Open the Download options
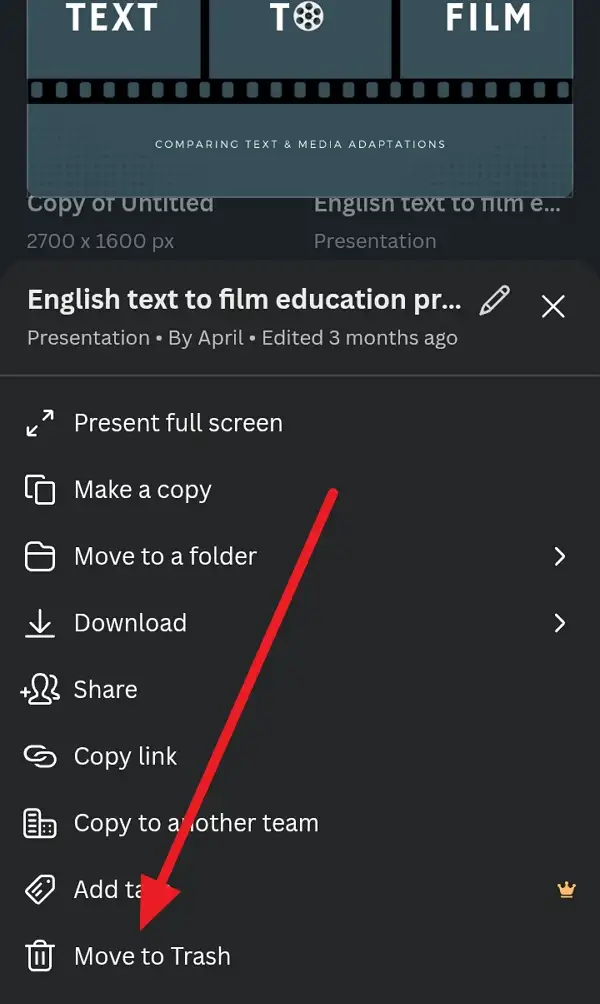 300,623
